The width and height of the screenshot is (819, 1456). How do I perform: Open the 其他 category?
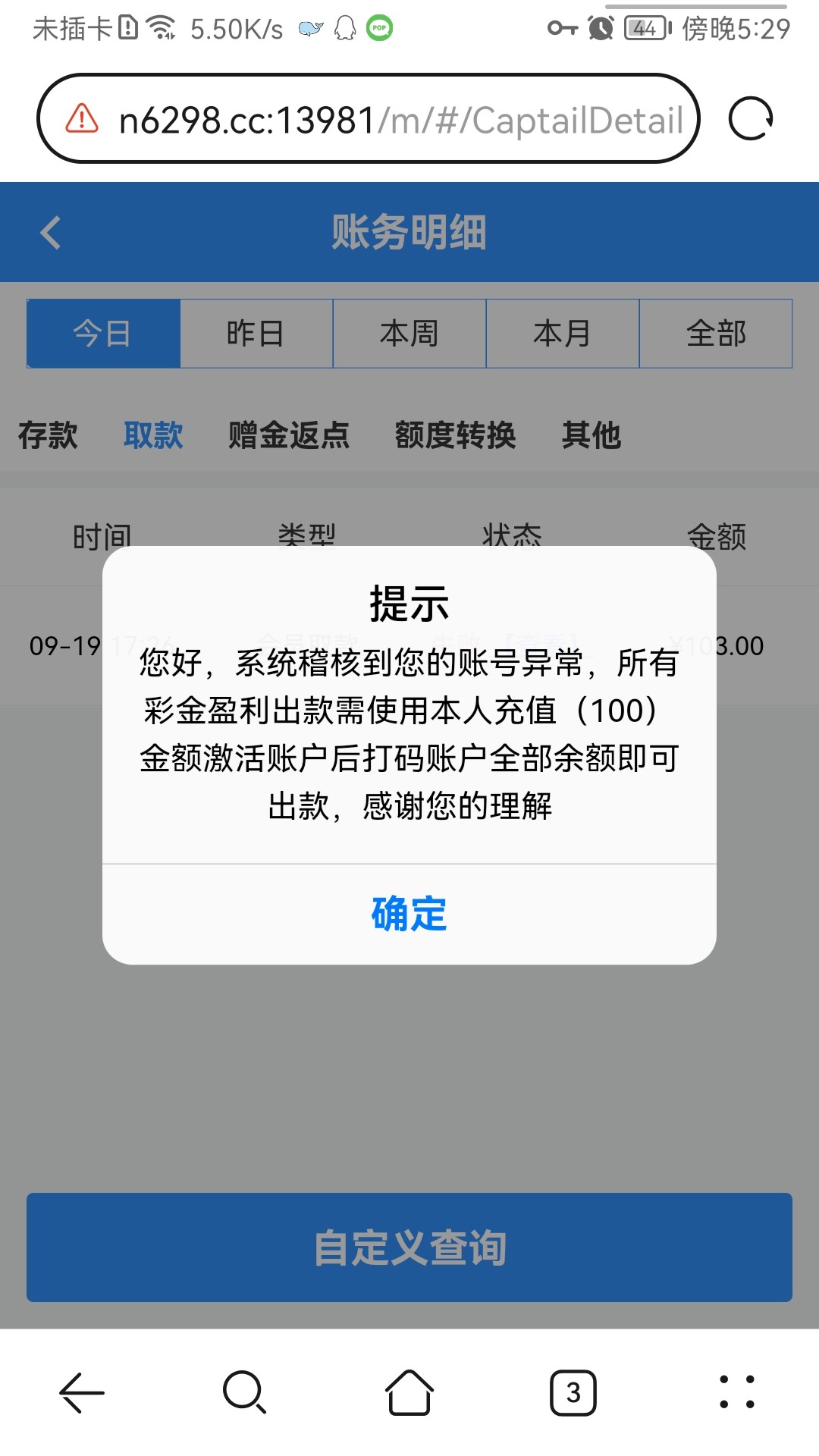591,435
